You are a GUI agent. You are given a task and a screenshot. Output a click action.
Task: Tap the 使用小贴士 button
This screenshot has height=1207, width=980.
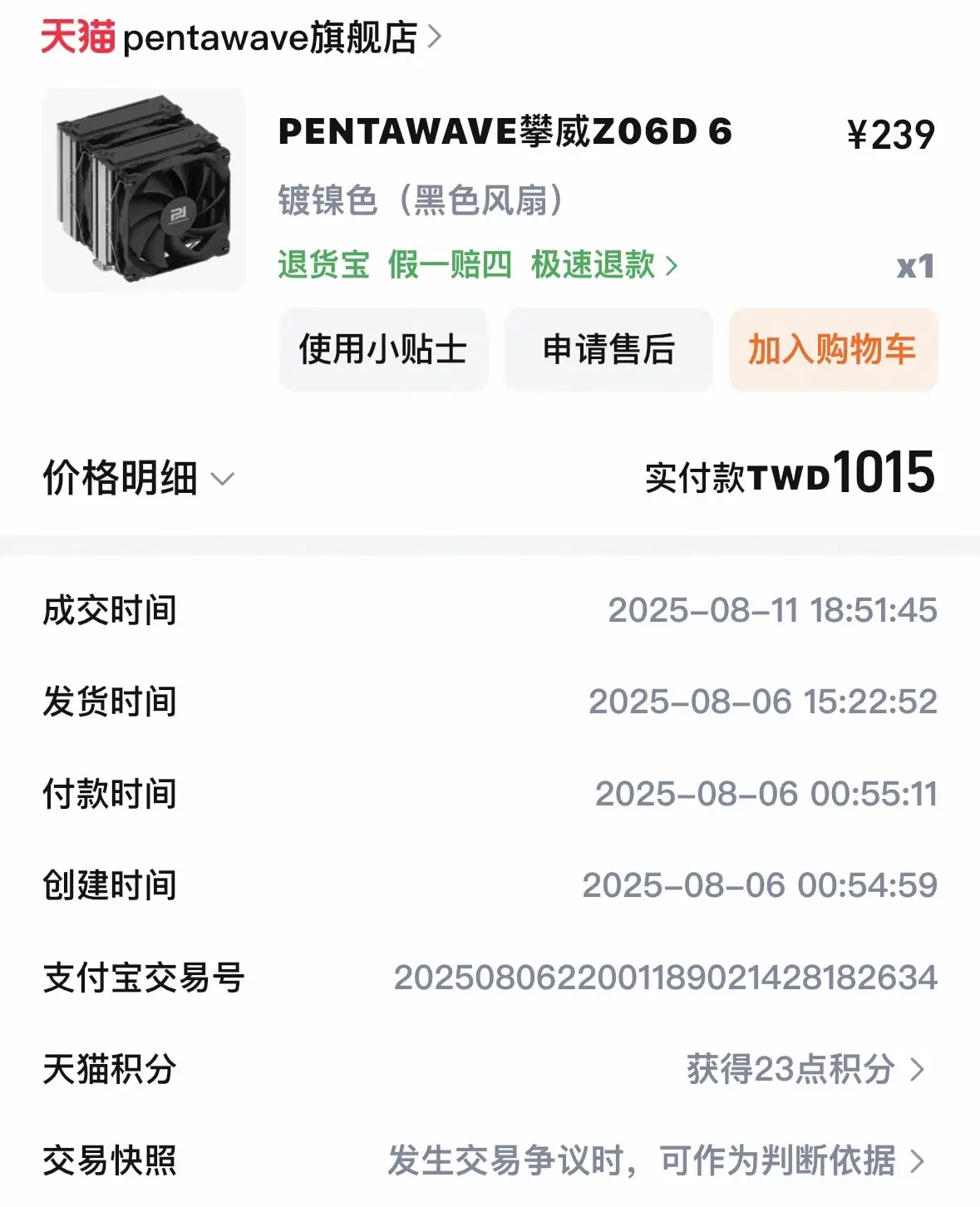pos(383,349)
